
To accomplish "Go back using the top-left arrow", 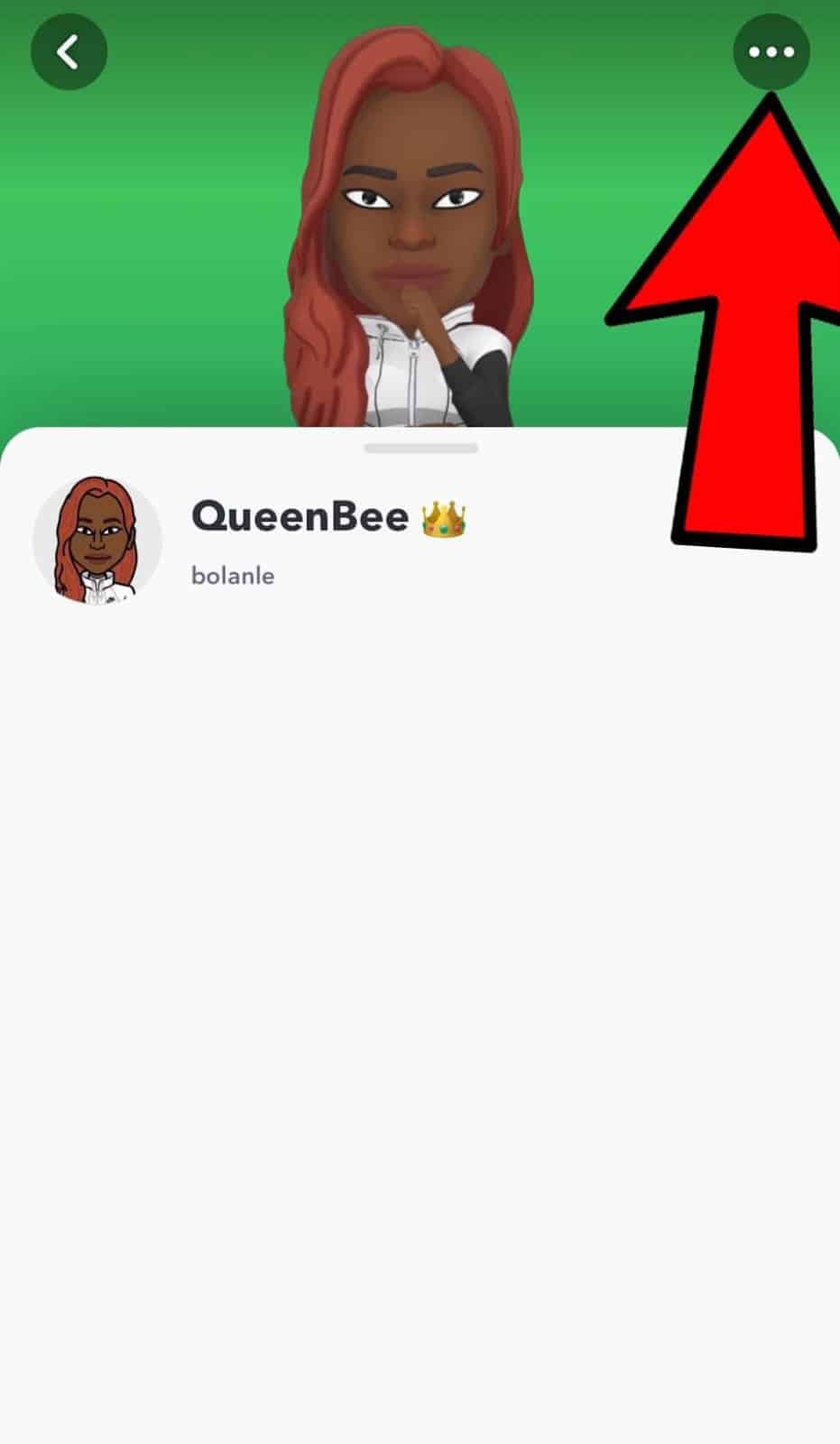I will pos(69,52).
